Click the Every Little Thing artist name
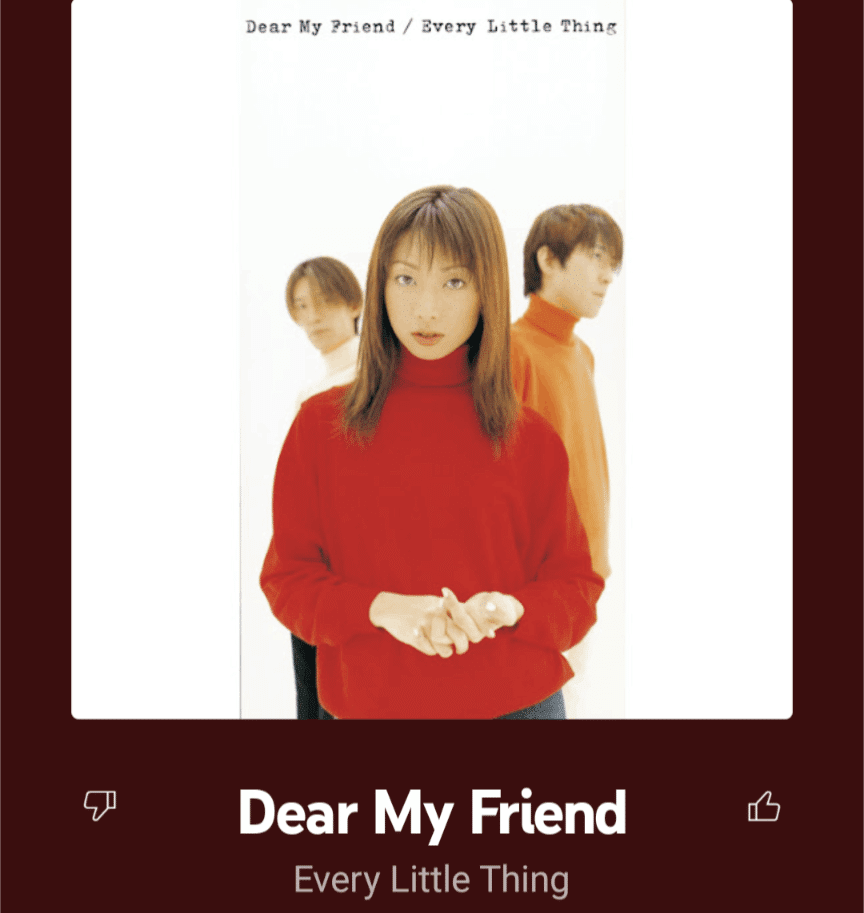The image size is (864, 913). (430, 879)
